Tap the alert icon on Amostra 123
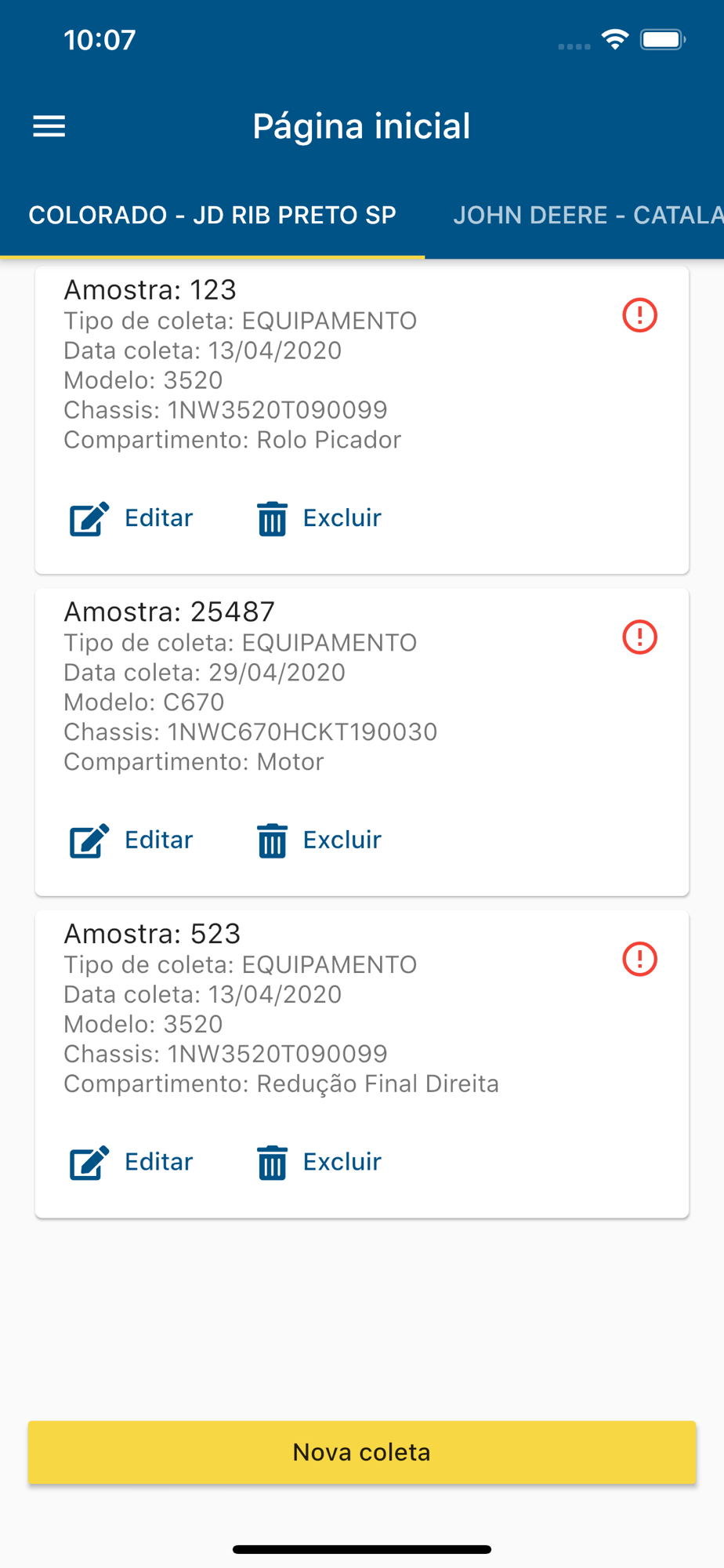This screenshot has height=1568, width=724. [x=639, y=315]
